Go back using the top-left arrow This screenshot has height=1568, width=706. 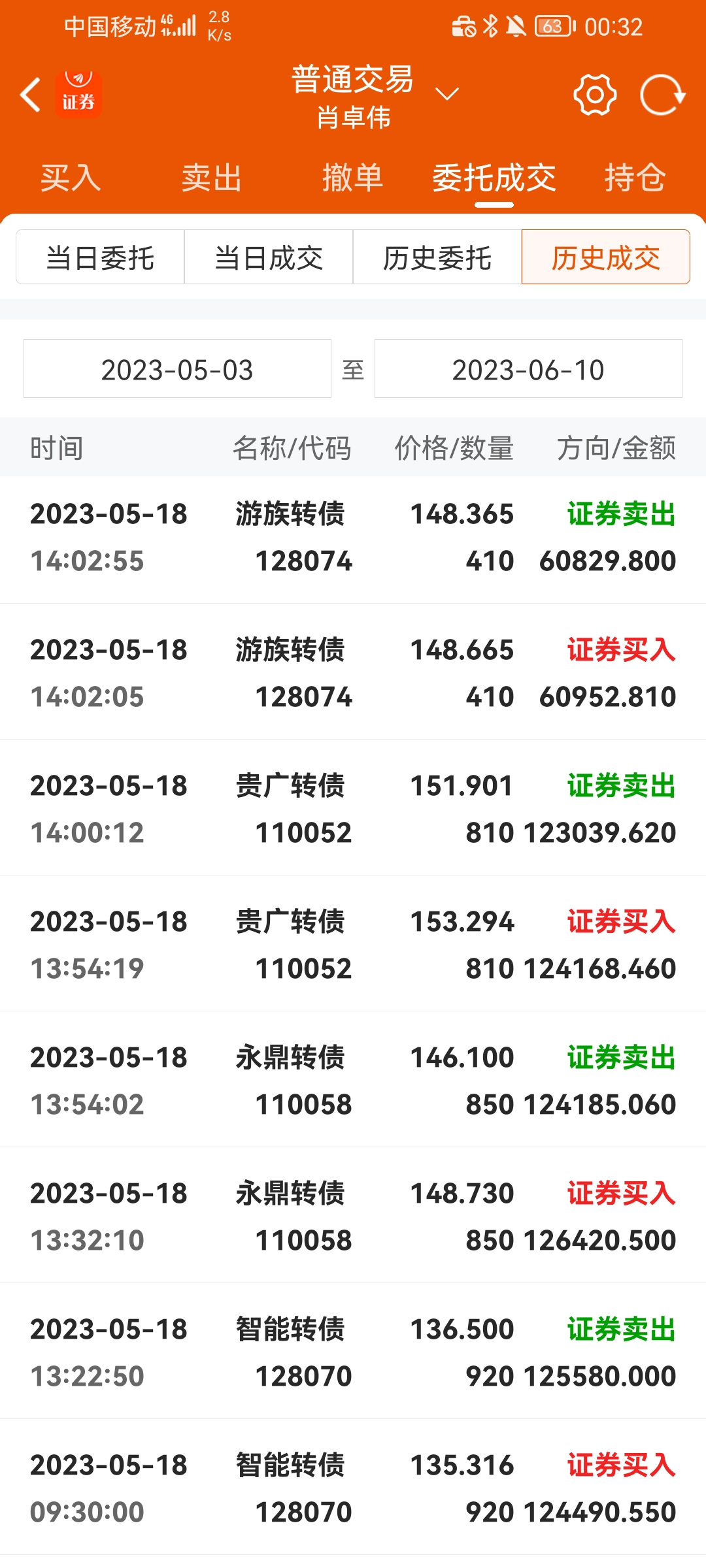[x=30, y=95]
